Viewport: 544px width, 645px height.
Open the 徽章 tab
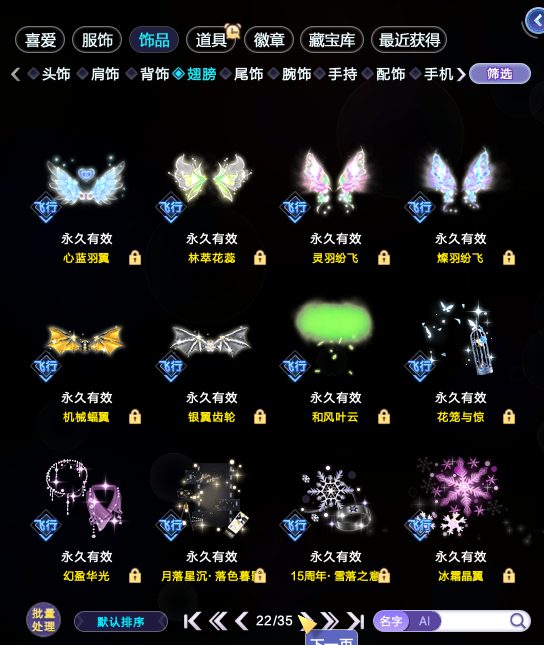click(x=269, y=40)
